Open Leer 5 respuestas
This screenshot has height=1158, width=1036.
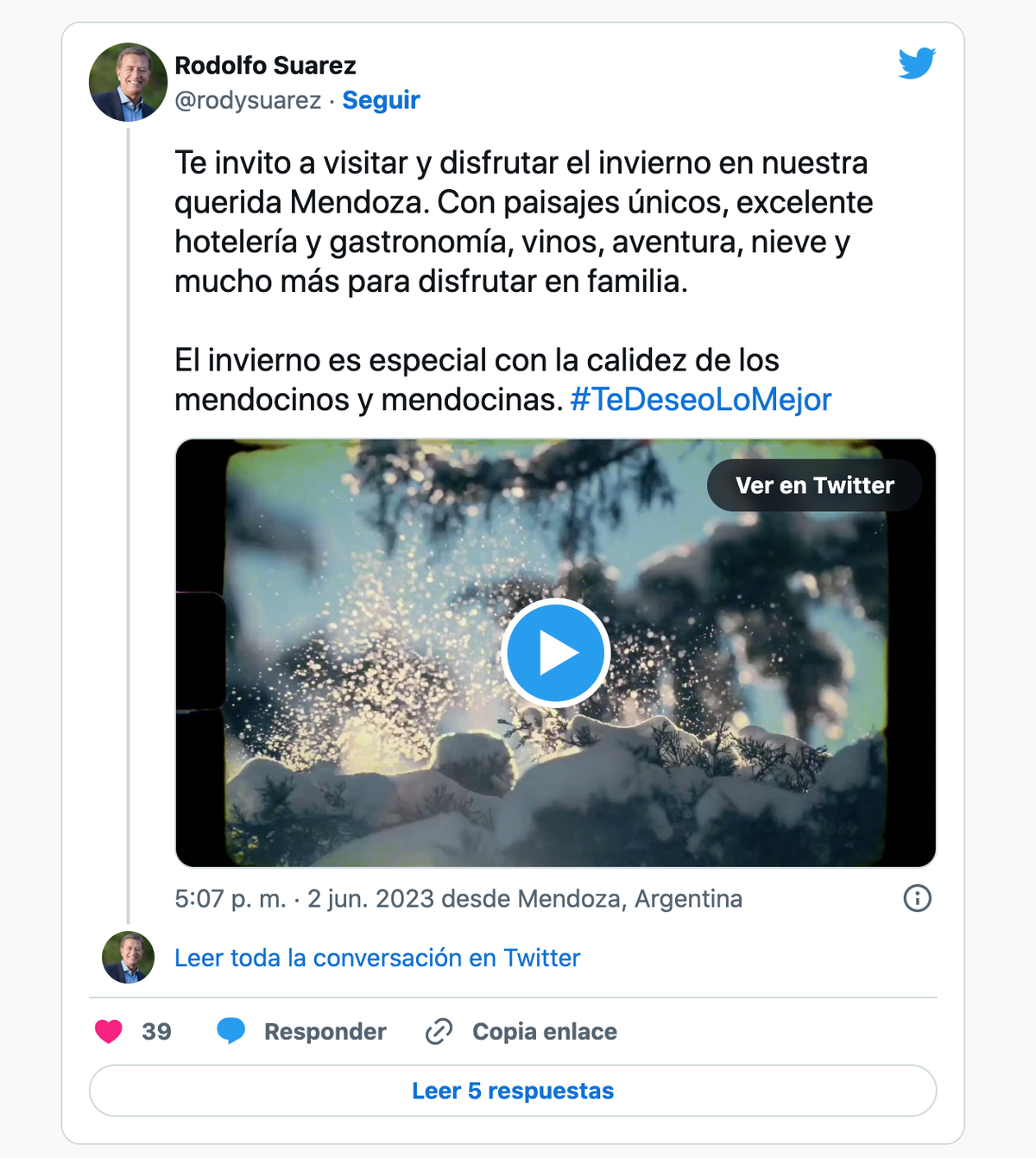click(x=513, y=1091)
